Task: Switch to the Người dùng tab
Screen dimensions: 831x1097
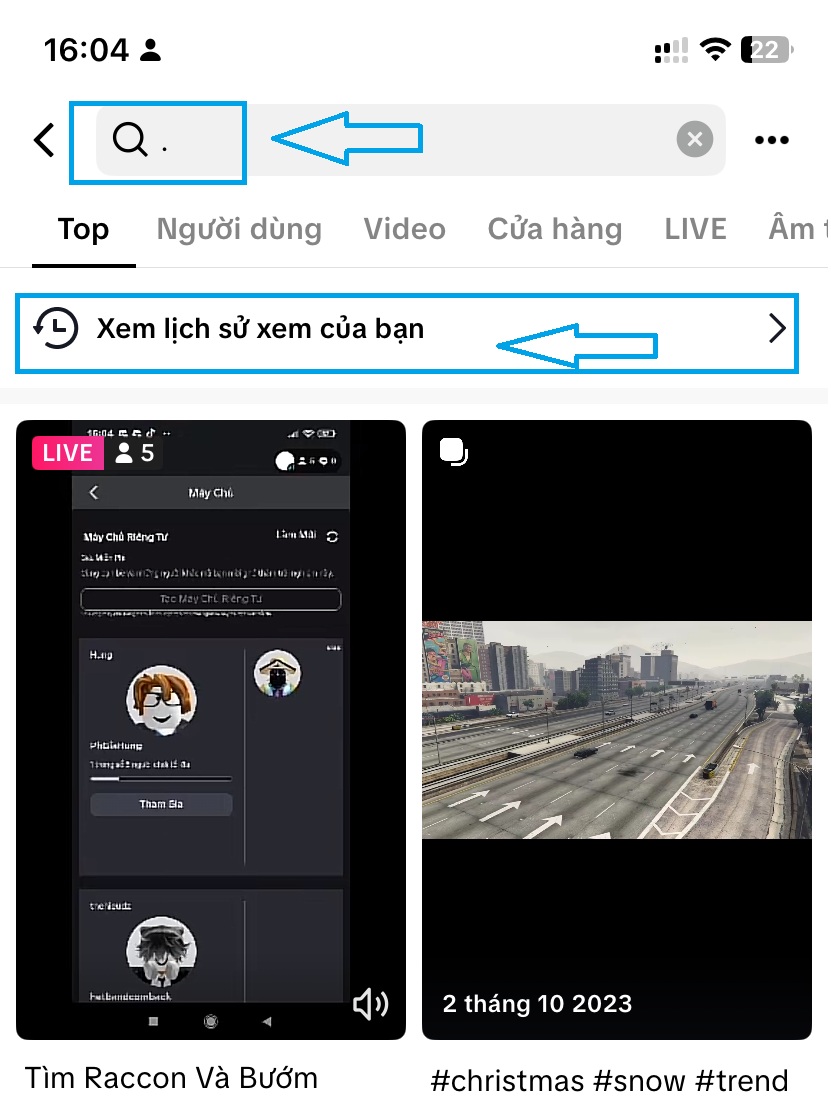Action: [x=239, y=229]
